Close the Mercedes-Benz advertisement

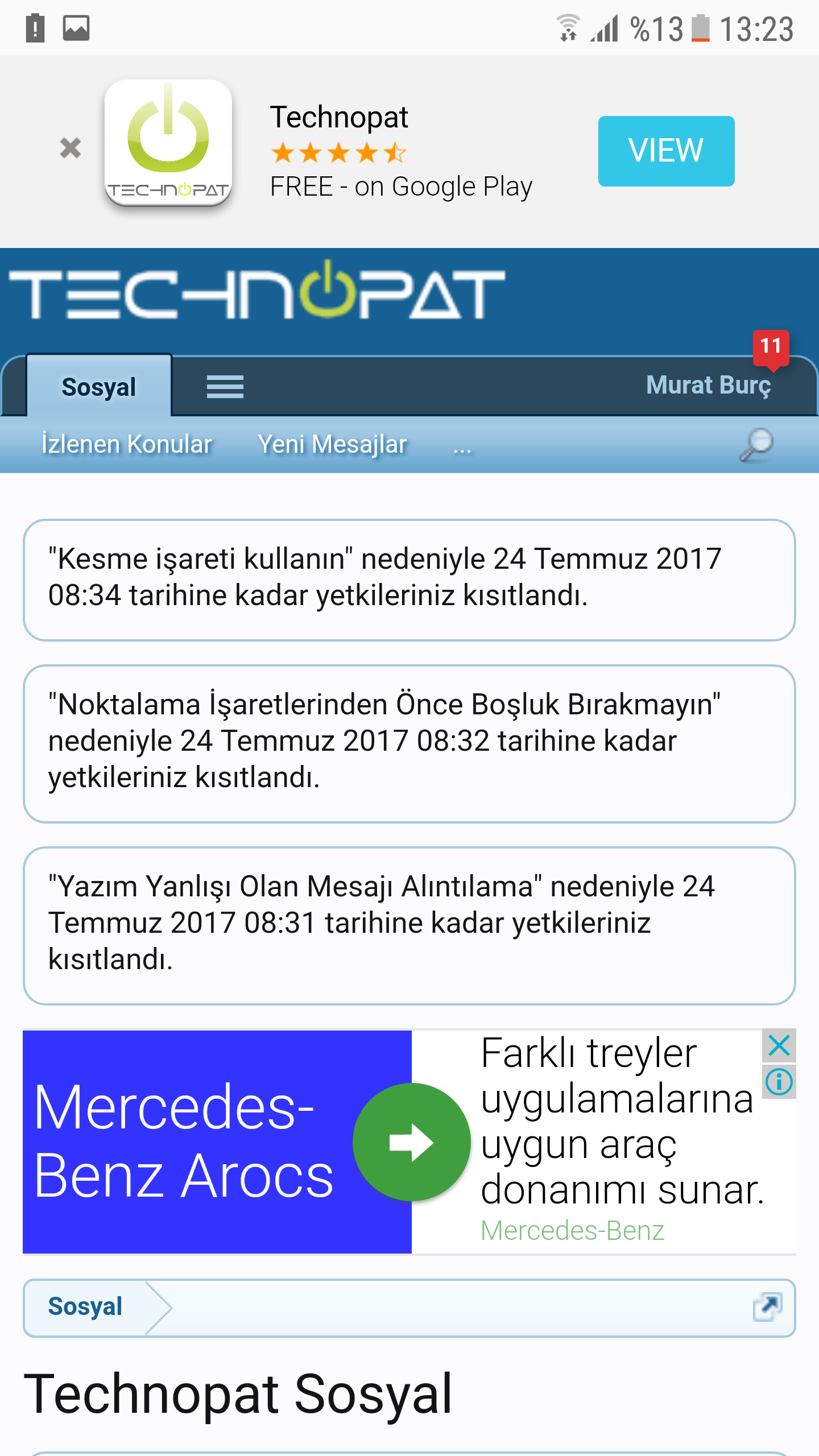779,1045
